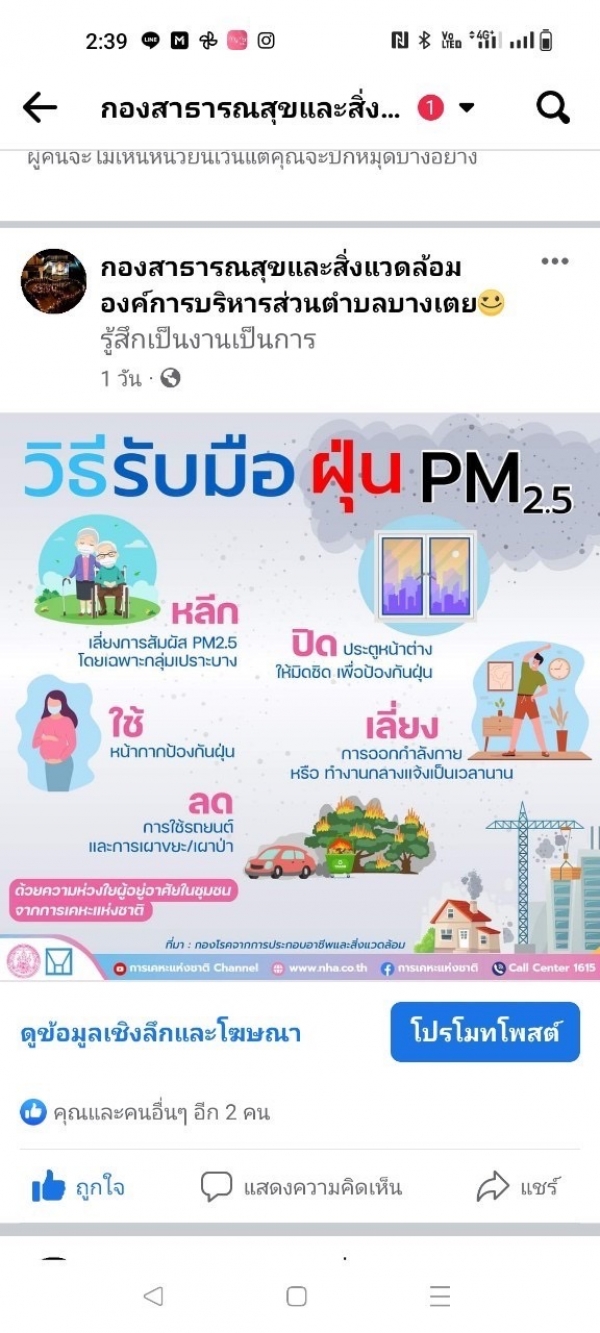Open the page's profile picture

(x=53, y=282)
